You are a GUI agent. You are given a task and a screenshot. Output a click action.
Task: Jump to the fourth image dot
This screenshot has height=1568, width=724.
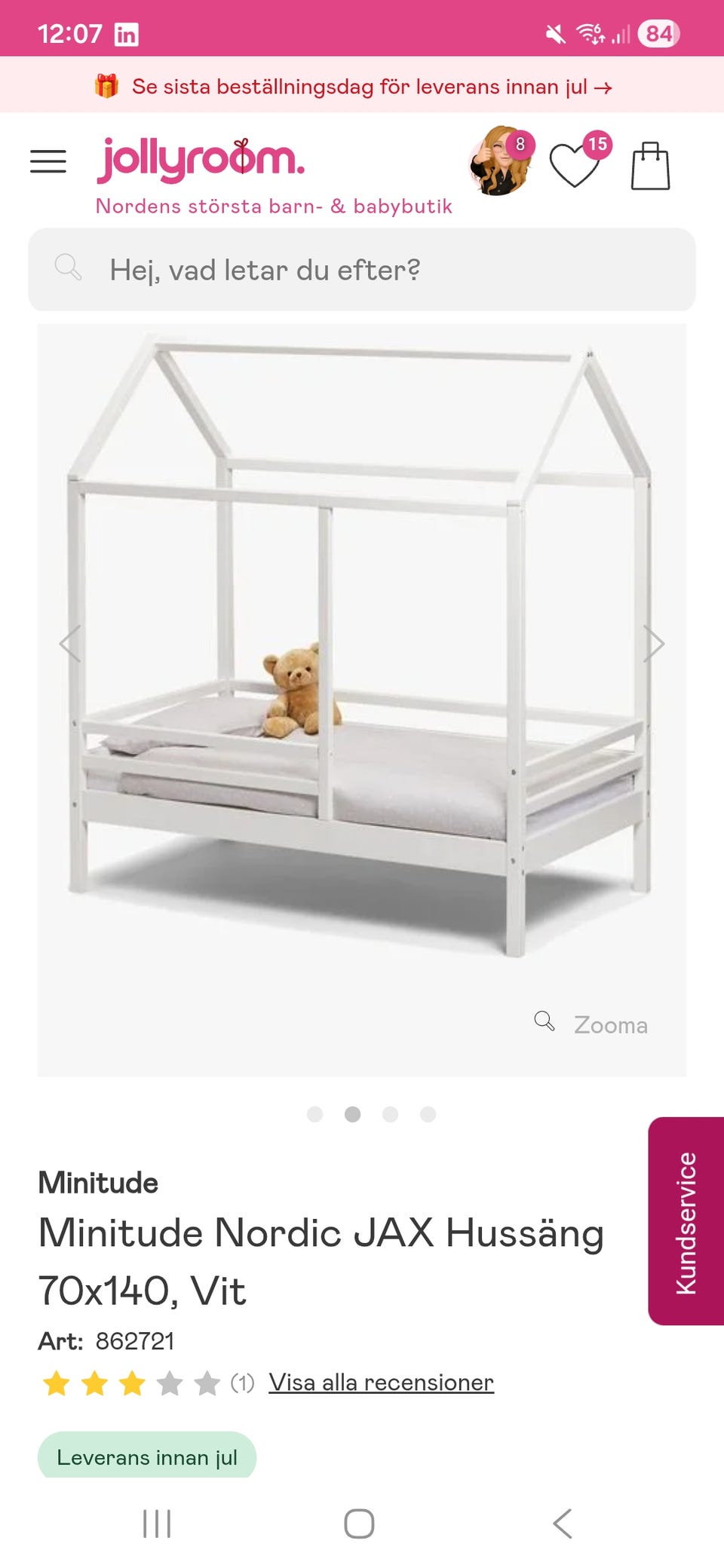pos(428,1114)
